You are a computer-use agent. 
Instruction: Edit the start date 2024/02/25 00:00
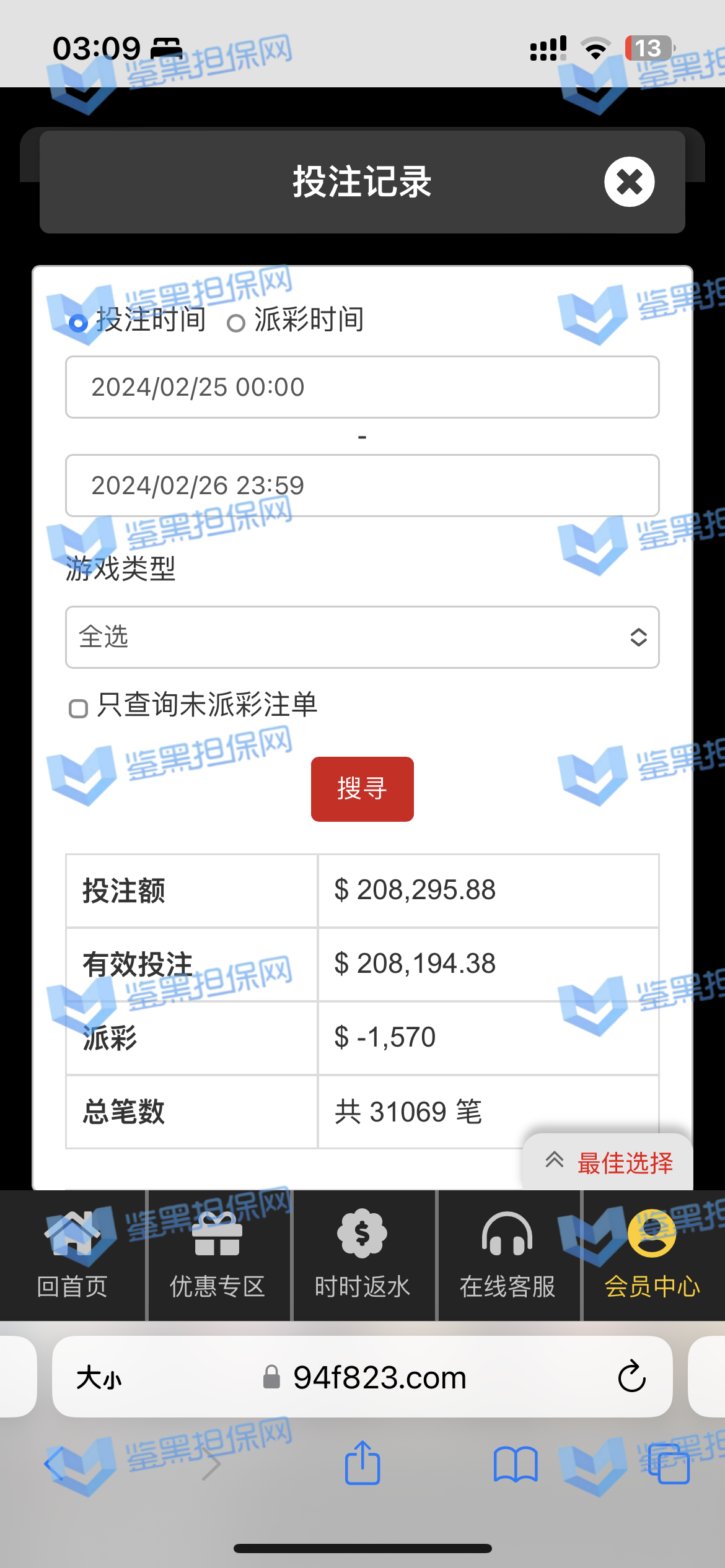click(362, 387)
